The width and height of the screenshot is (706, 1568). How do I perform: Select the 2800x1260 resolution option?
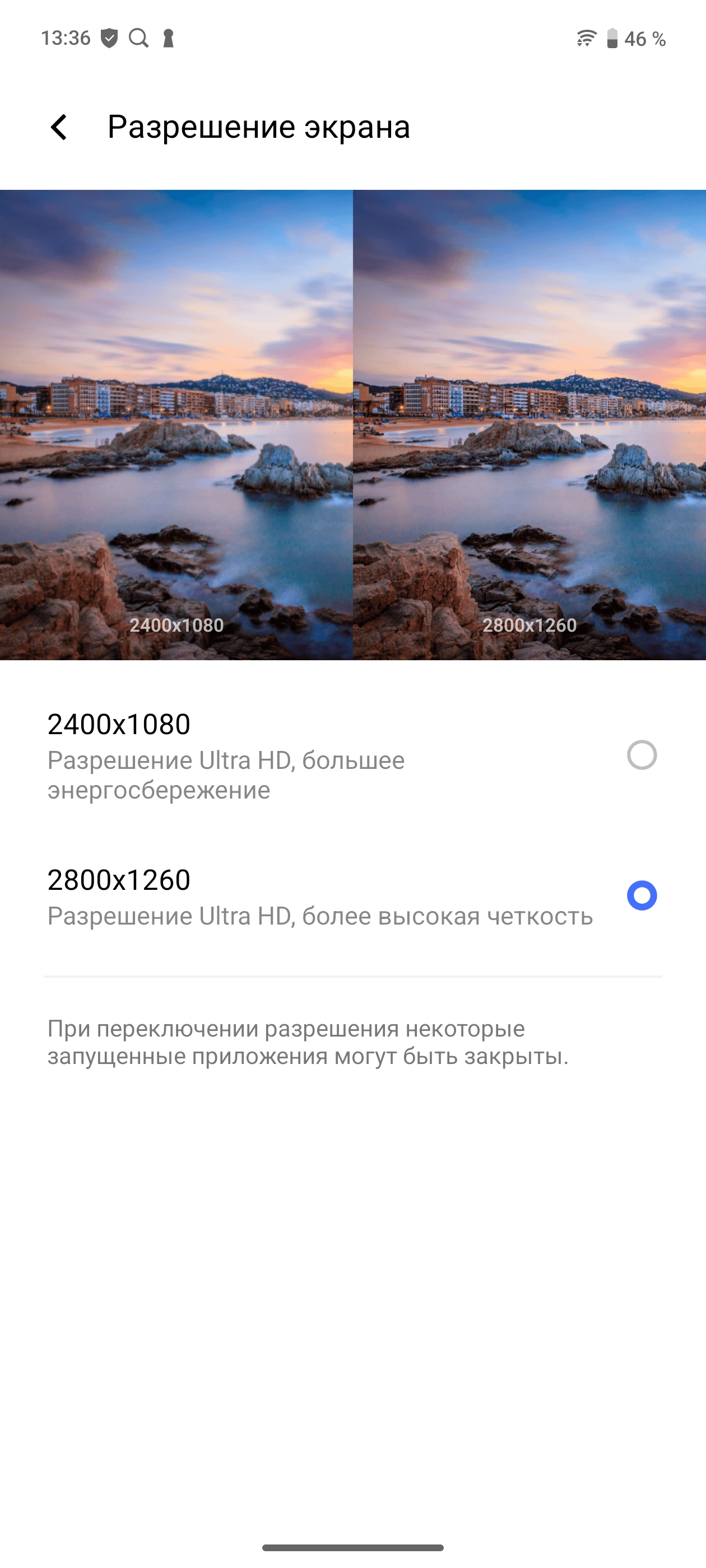click(x=642, y=895)
